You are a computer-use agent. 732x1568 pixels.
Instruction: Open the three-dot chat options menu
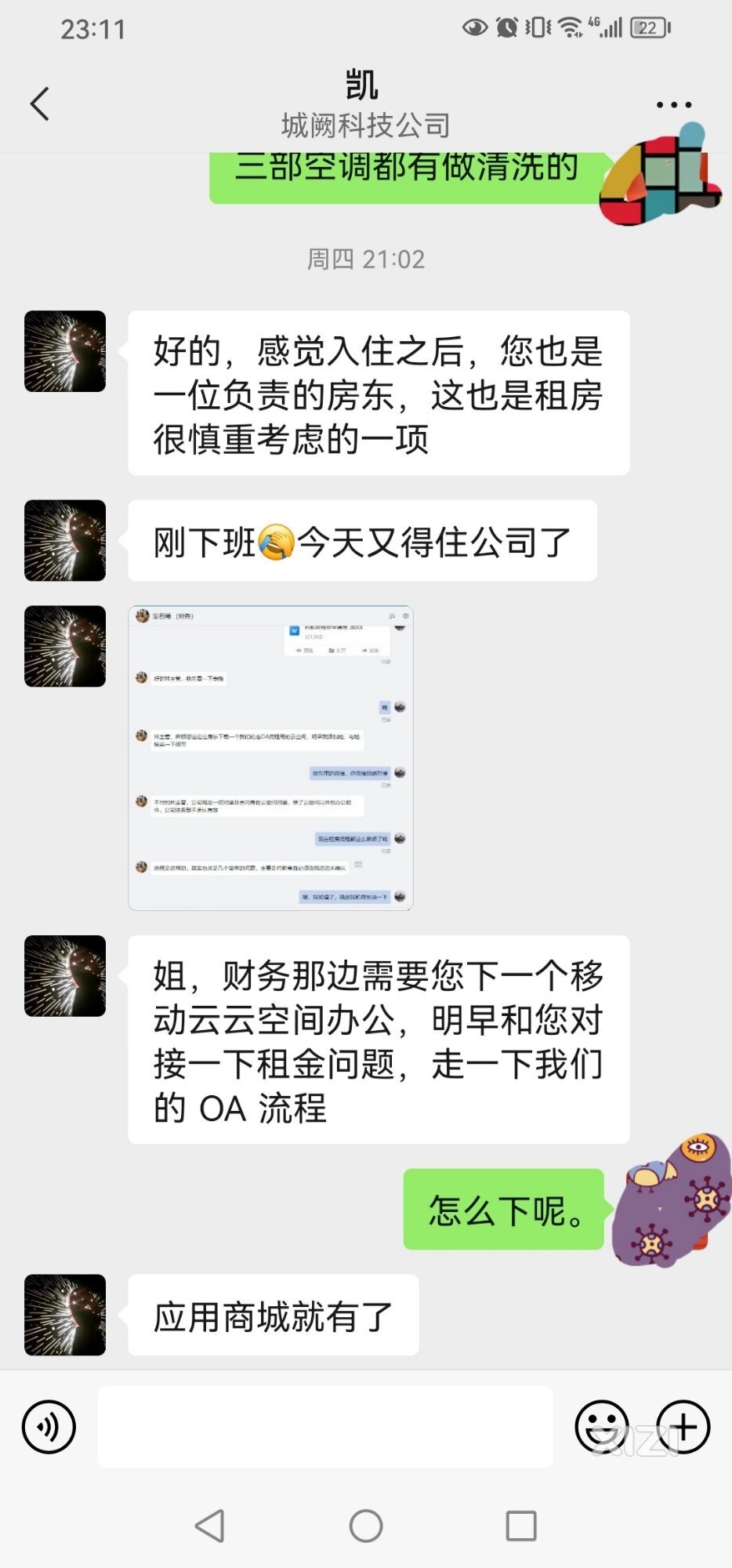pyautogui.click(x=673, y=104)
